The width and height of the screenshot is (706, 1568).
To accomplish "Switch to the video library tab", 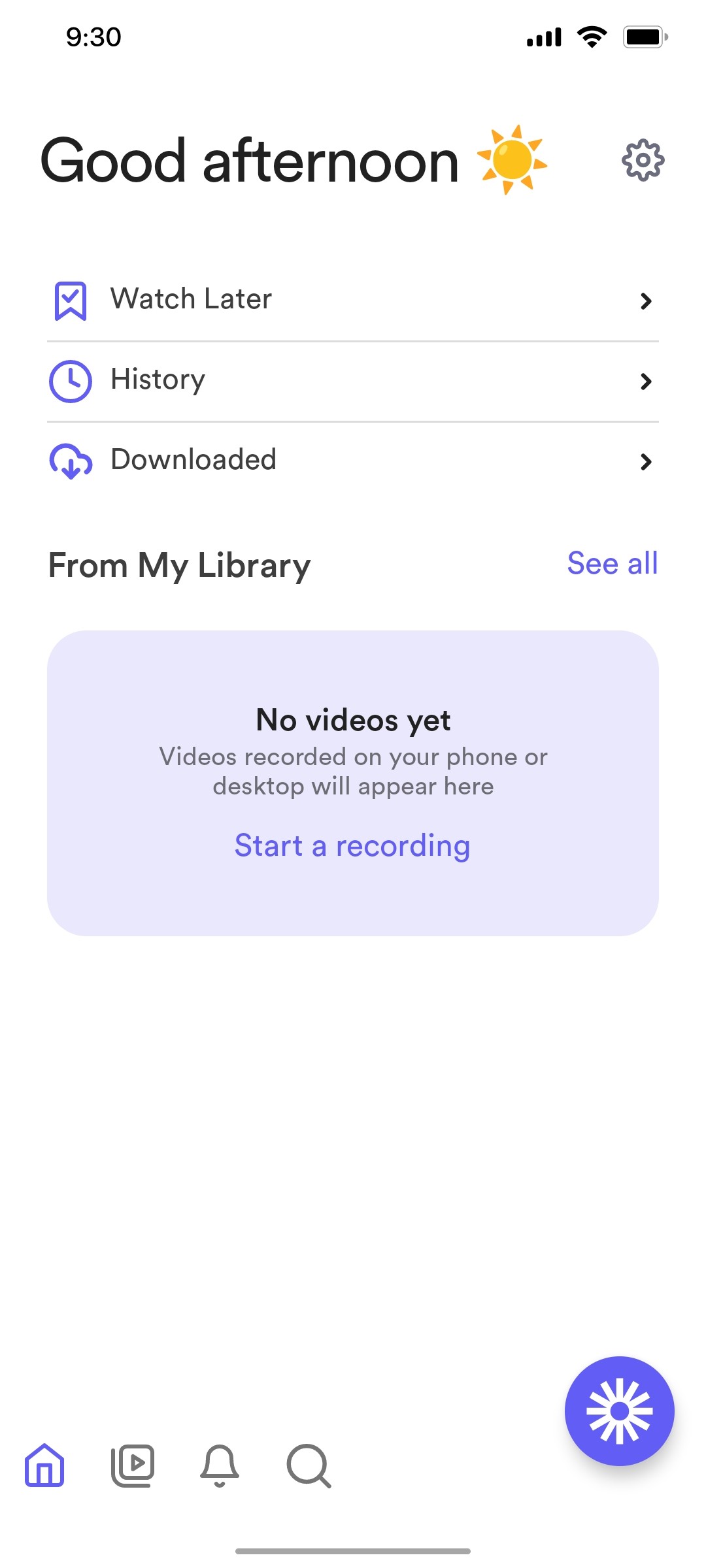I will point(133,1465).
